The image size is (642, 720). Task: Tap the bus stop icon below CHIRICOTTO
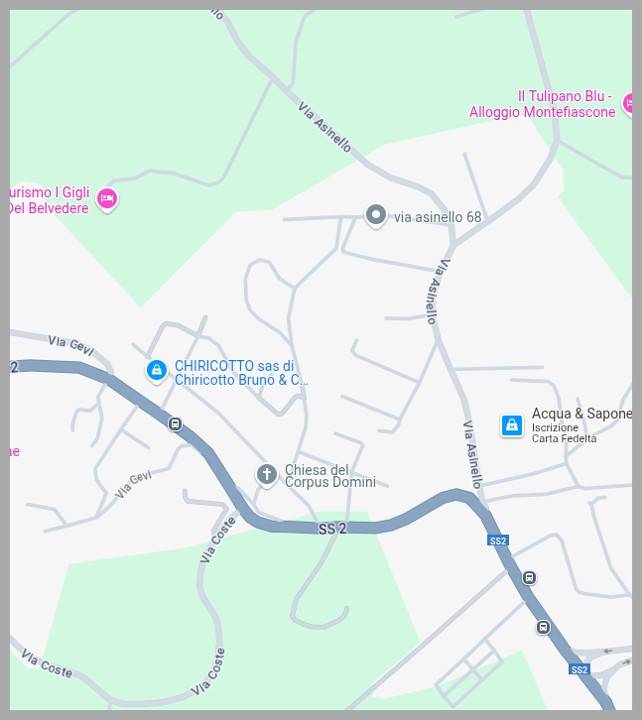tap(176, 424)
